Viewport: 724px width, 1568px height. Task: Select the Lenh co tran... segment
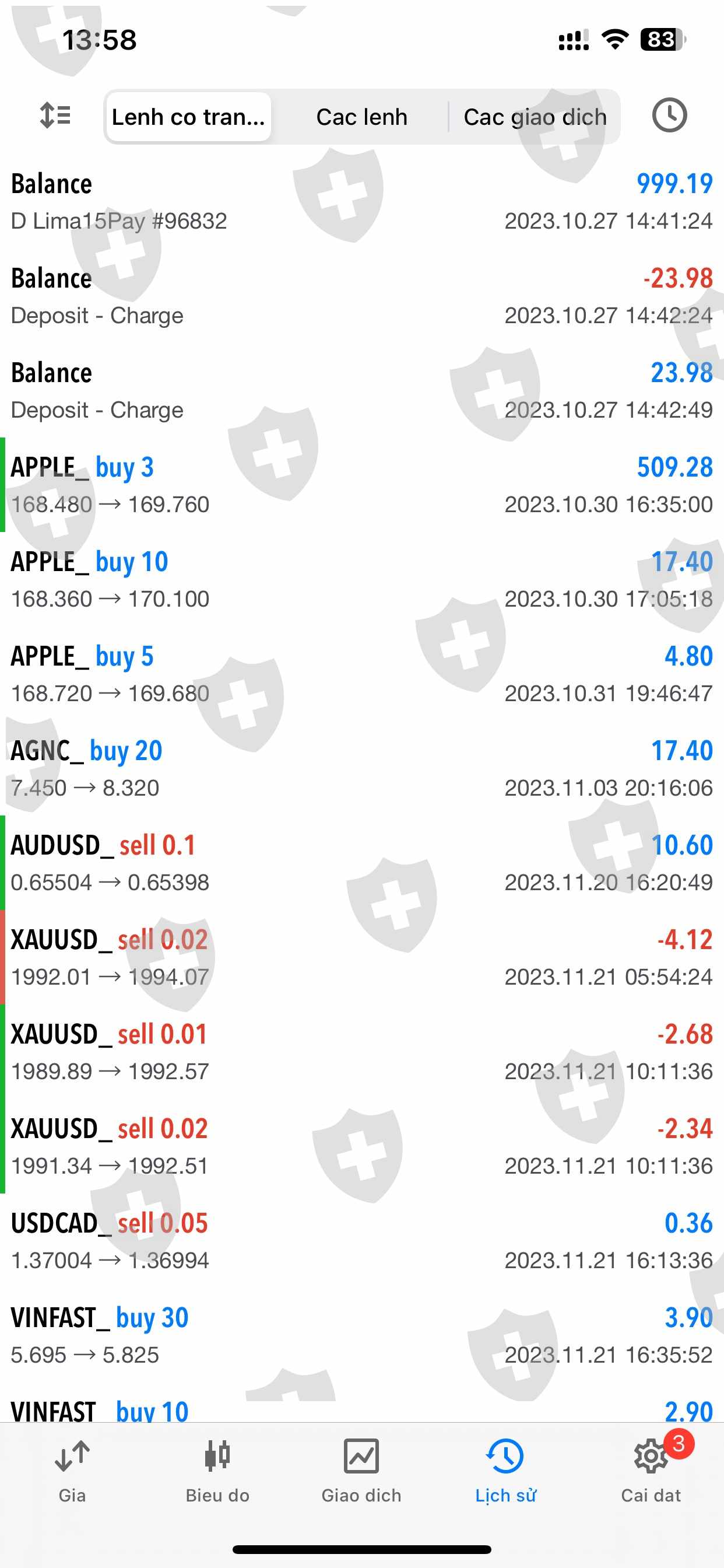tap(189, 117)
